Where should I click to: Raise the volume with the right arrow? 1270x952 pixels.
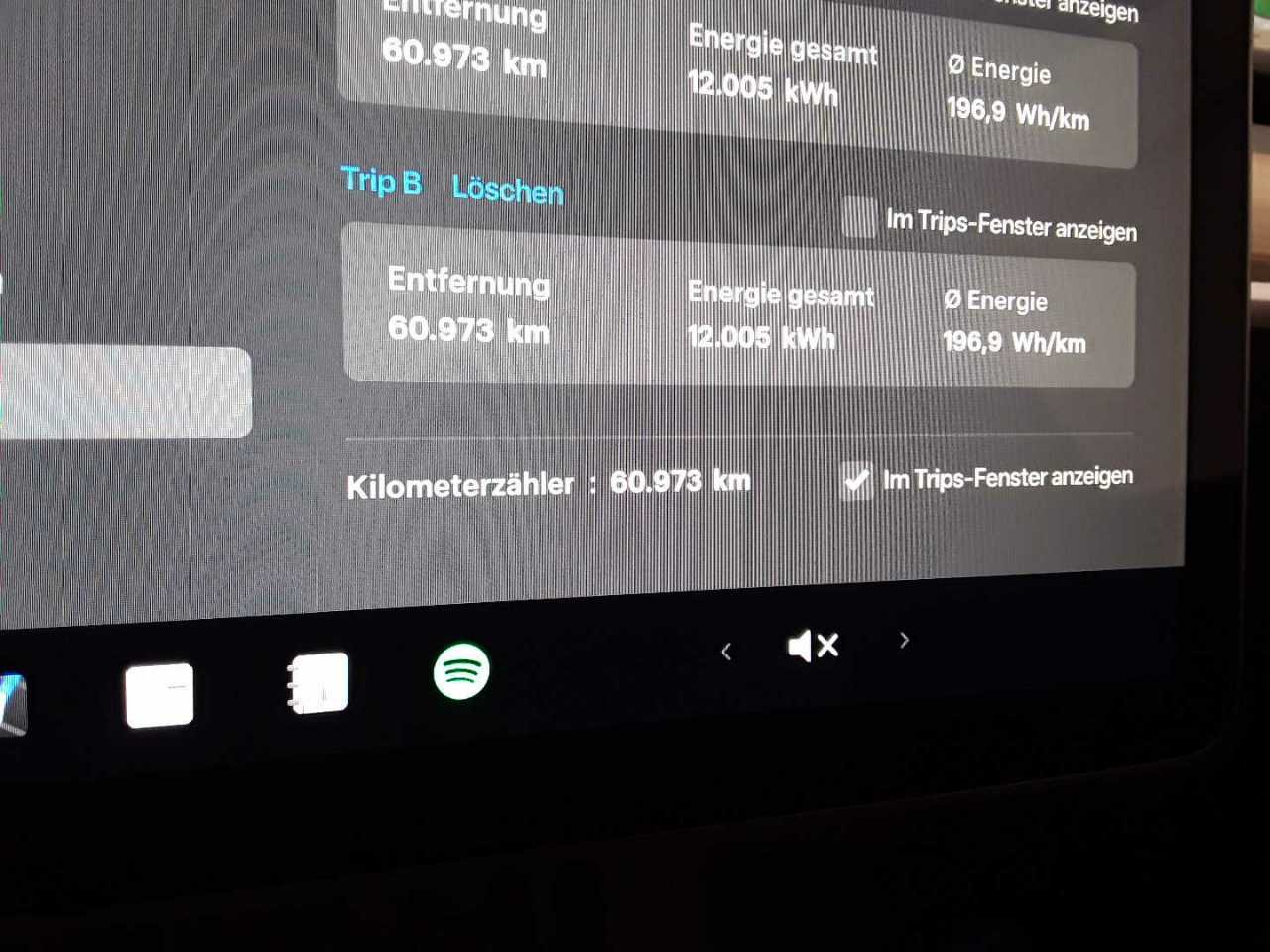[904, 640]
